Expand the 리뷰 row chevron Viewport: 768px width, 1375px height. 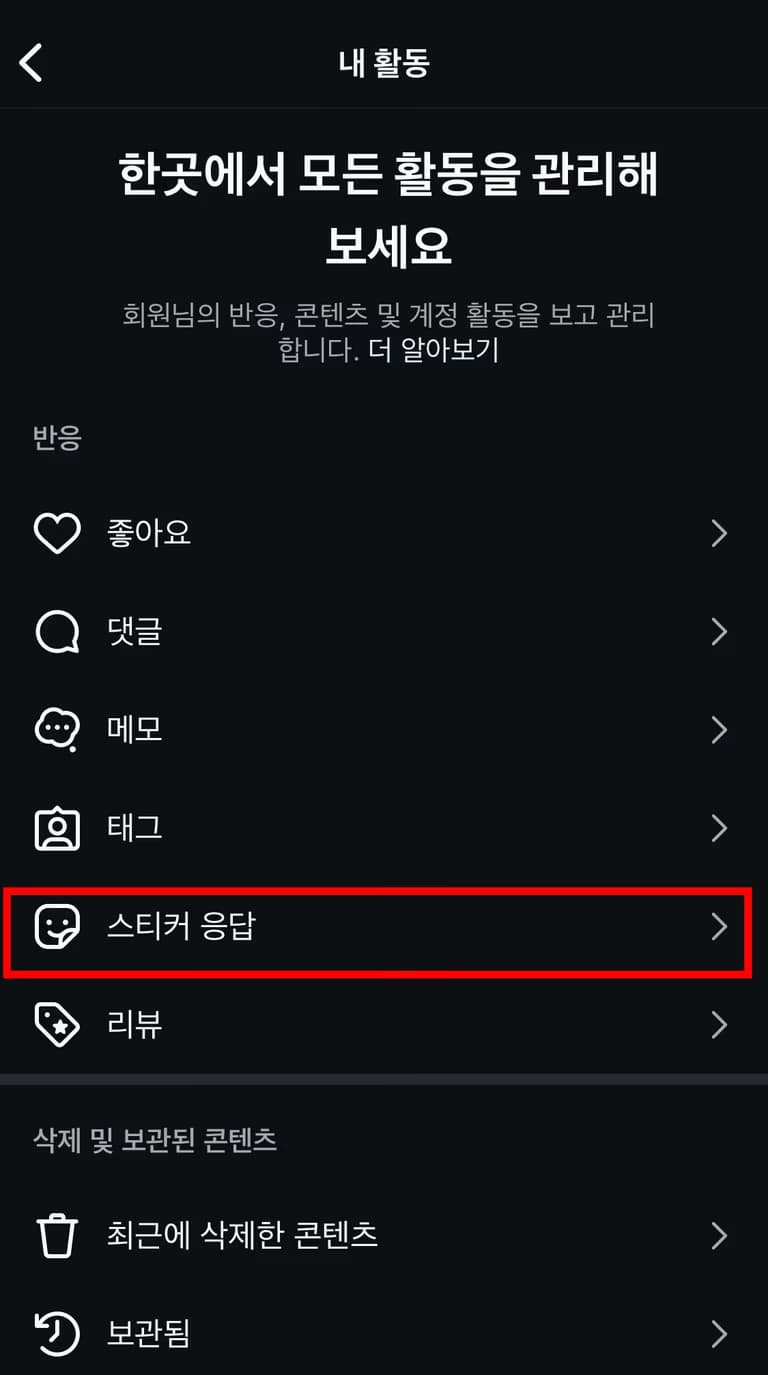(x=719, y=1024)
